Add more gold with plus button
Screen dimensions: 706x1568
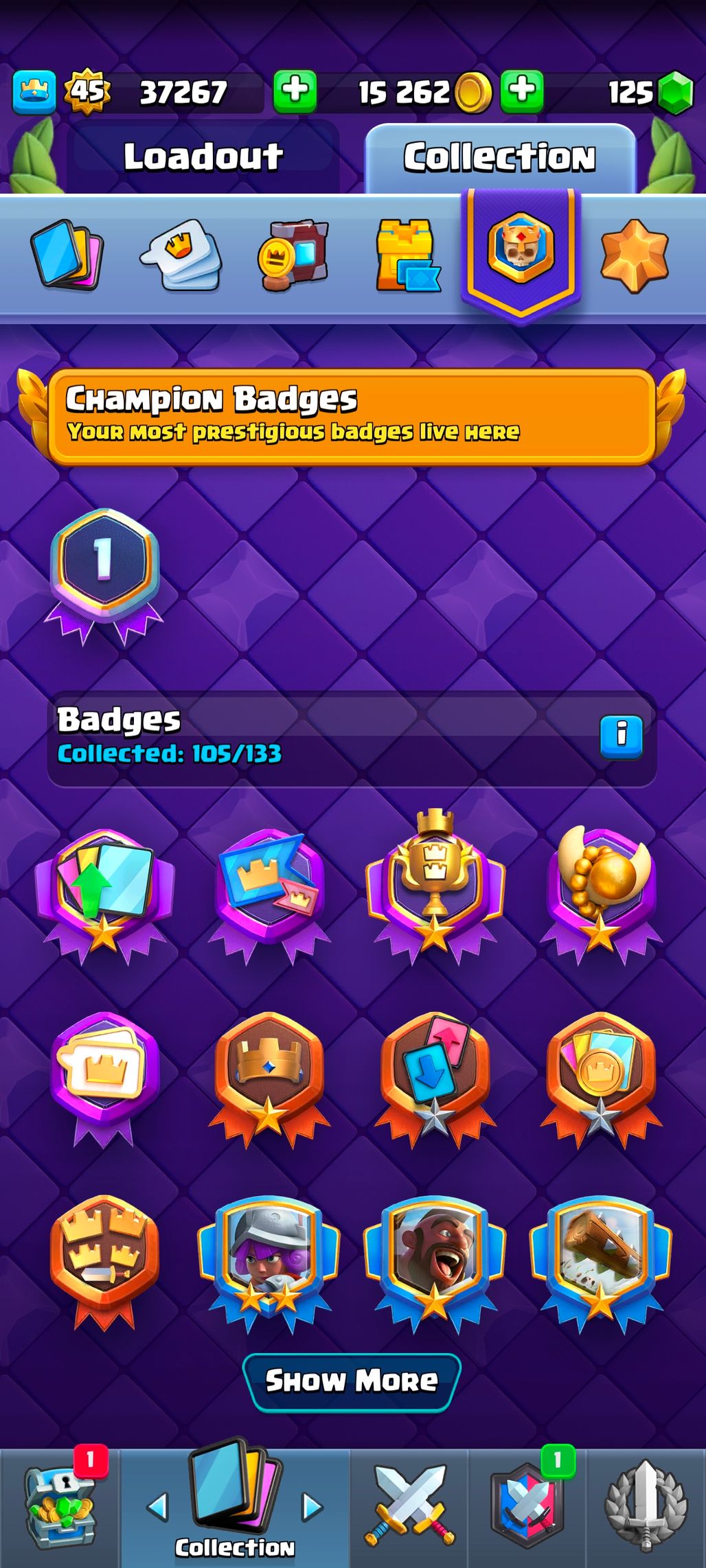point(522,91)
